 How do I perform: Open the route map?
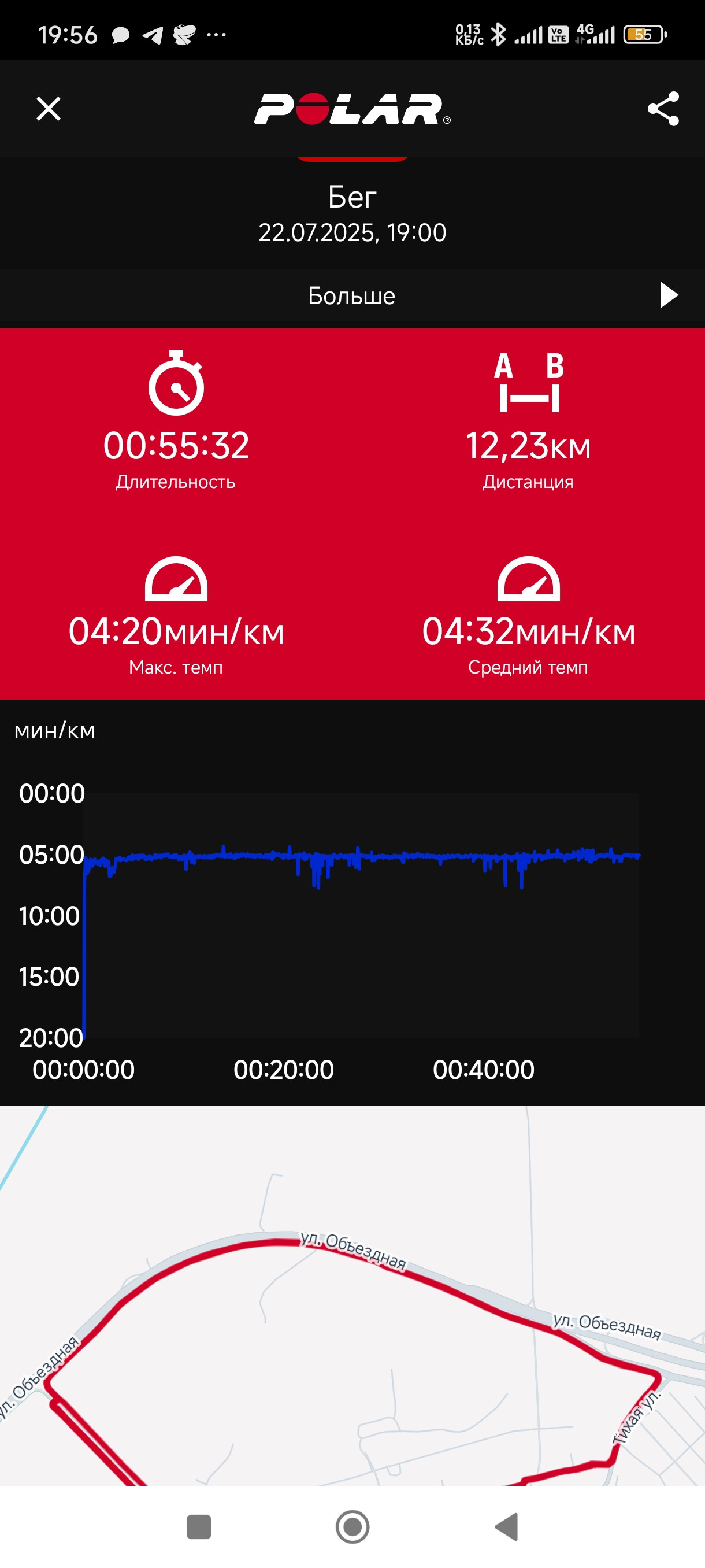[352, 1295]
